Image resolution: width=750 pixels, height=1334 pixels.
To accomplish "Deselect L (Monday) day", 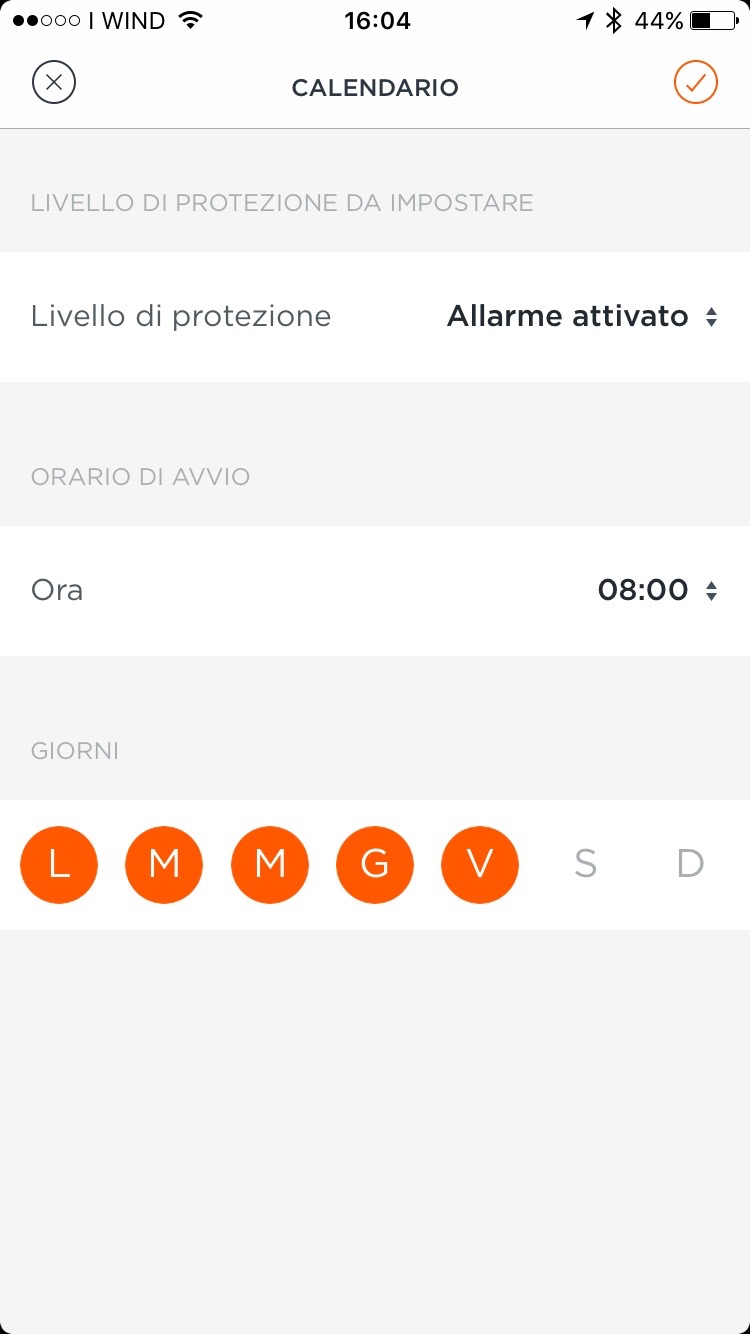I will tap(59, 864).
